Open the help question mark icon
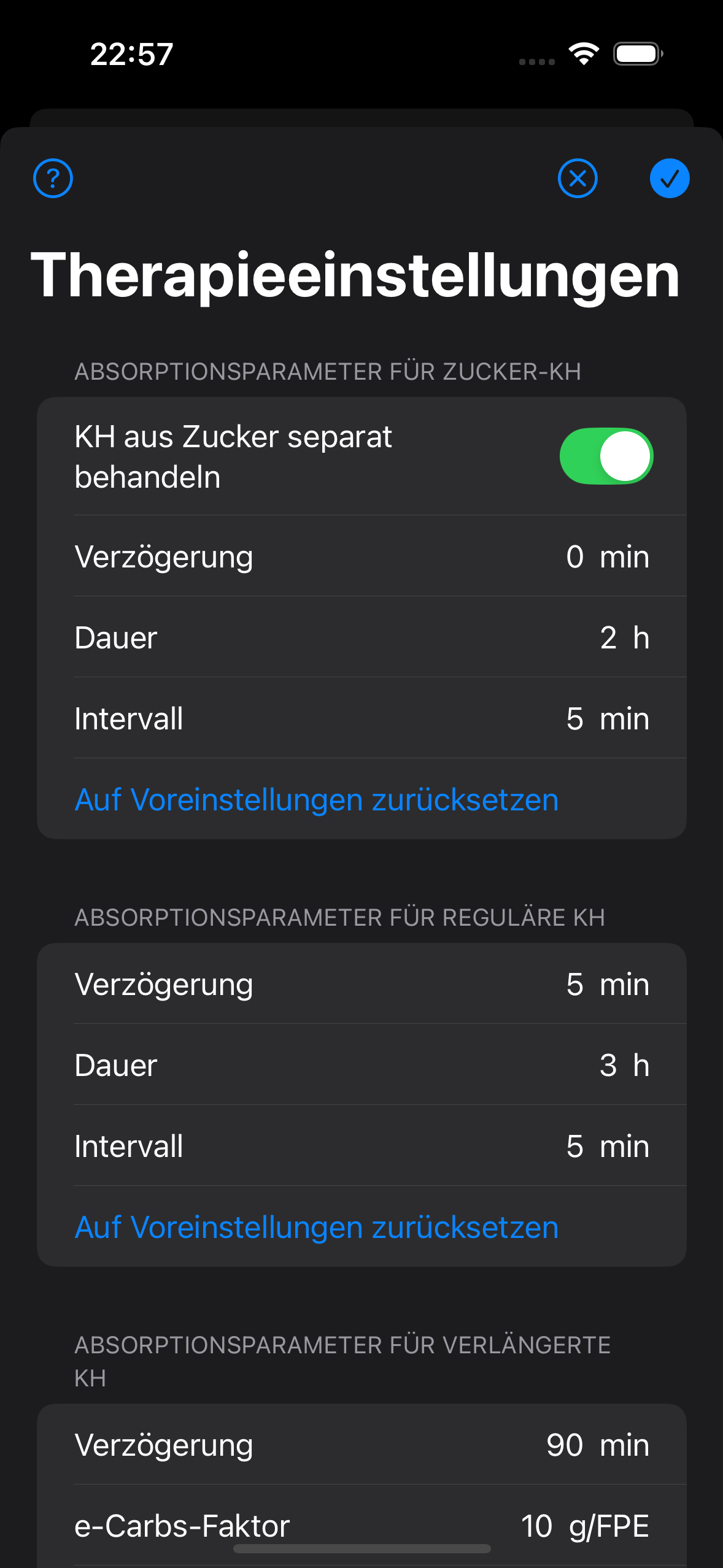The image size is (723, 1568). [x=53, y=179]
